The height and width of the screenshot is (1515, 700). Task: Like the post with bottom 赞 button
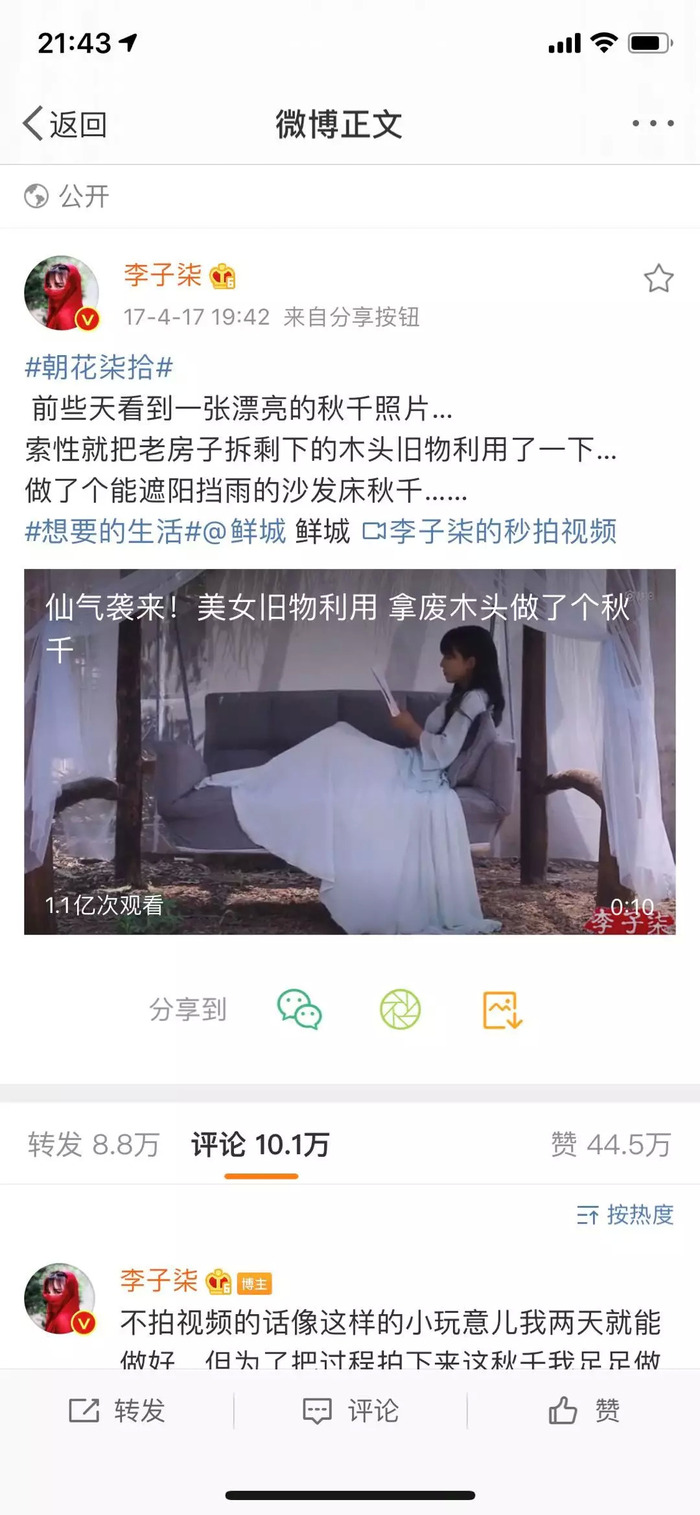click(x=584, y=1411)
